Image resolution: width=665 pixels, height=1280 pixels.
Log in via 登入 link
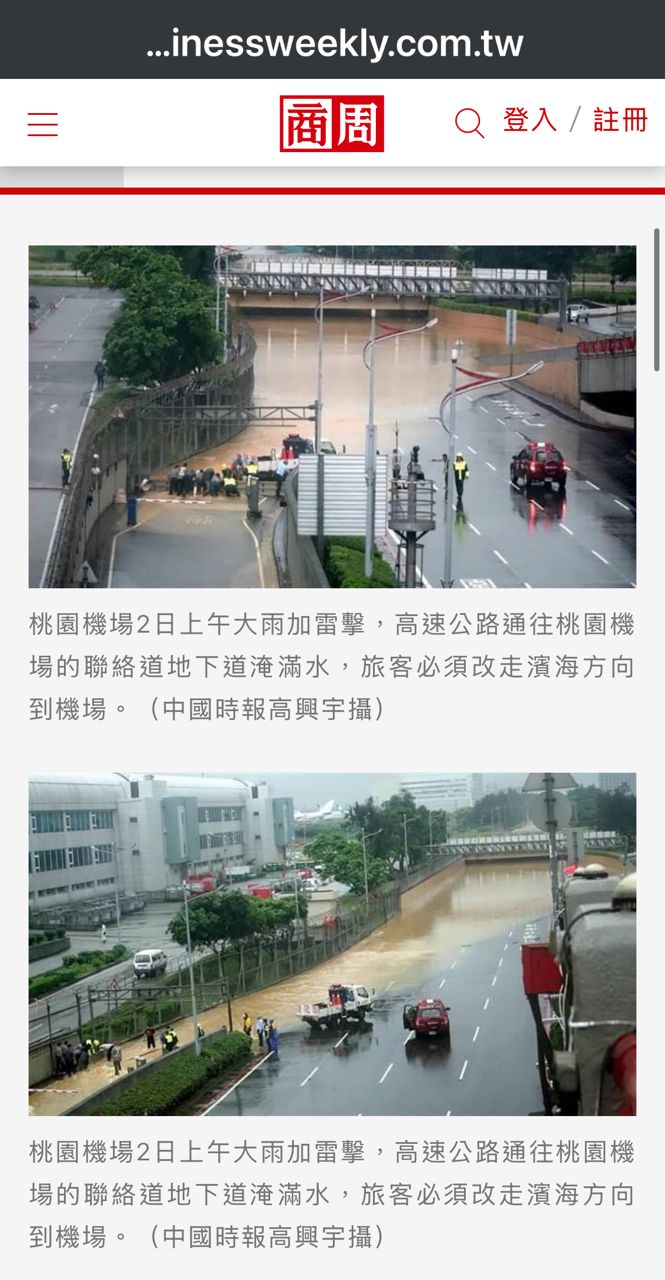click(529, 121)
